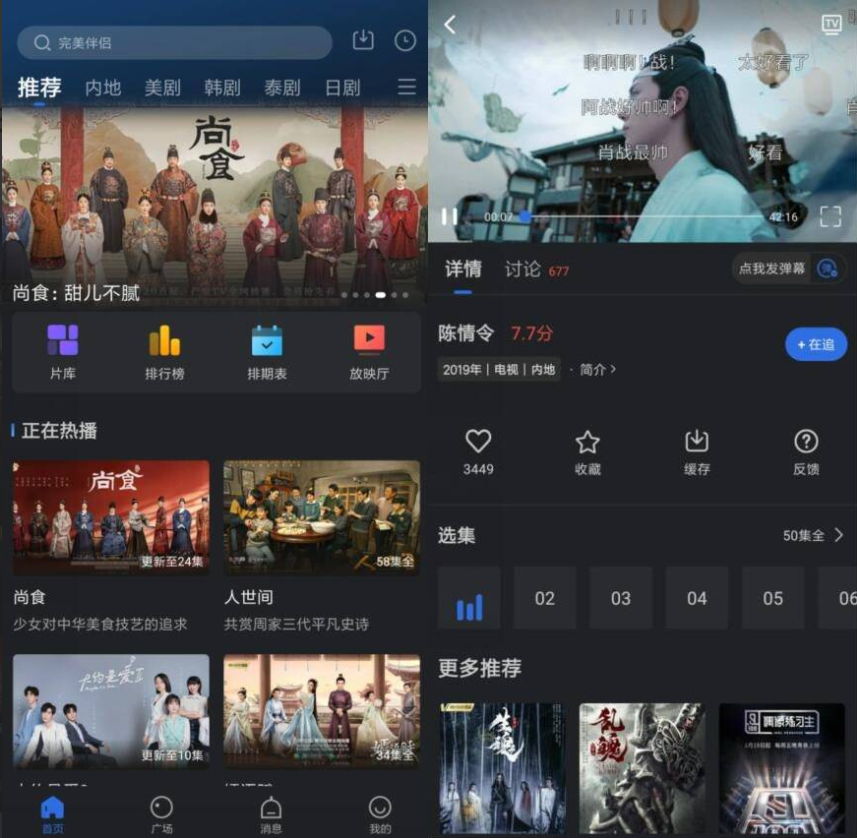Open watch history clock icon
The height and width of the screenshot is (838, 857).
pos(405,41)
